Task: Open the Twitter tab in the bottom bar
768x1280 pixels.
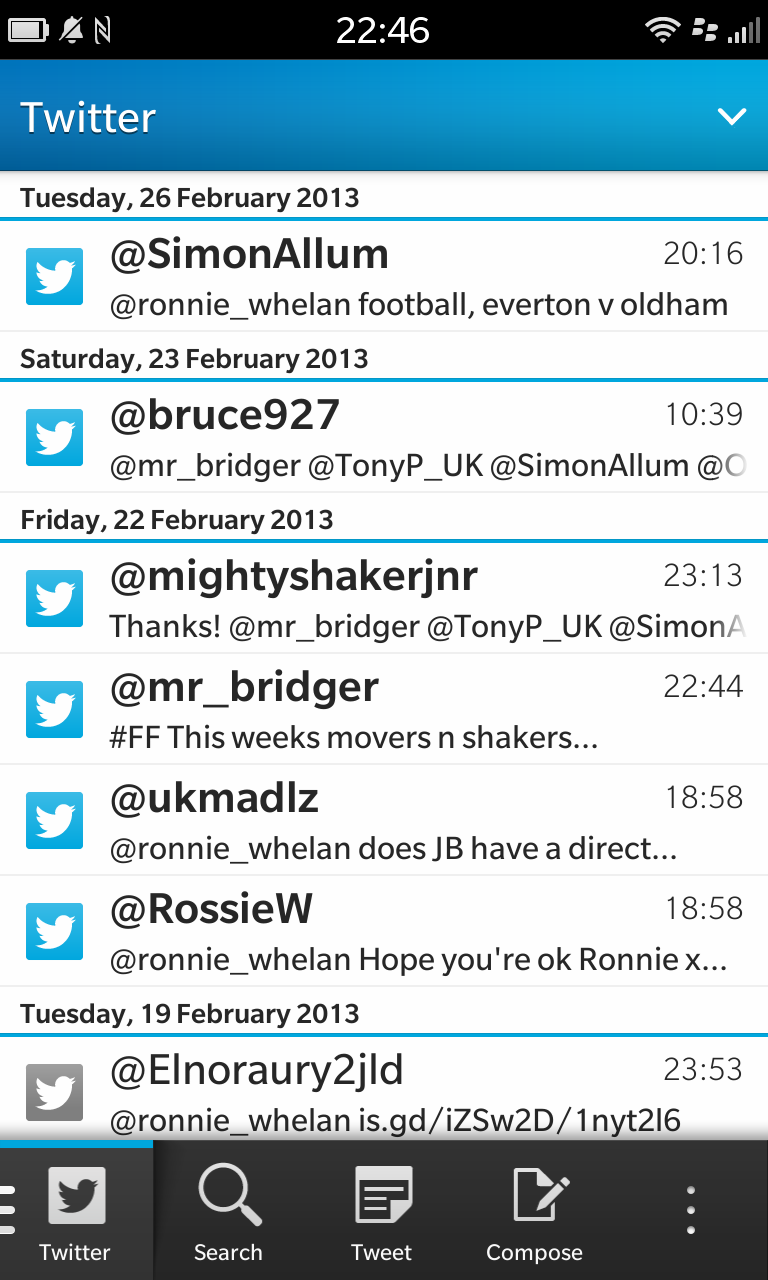Action: pos(76,1212)
